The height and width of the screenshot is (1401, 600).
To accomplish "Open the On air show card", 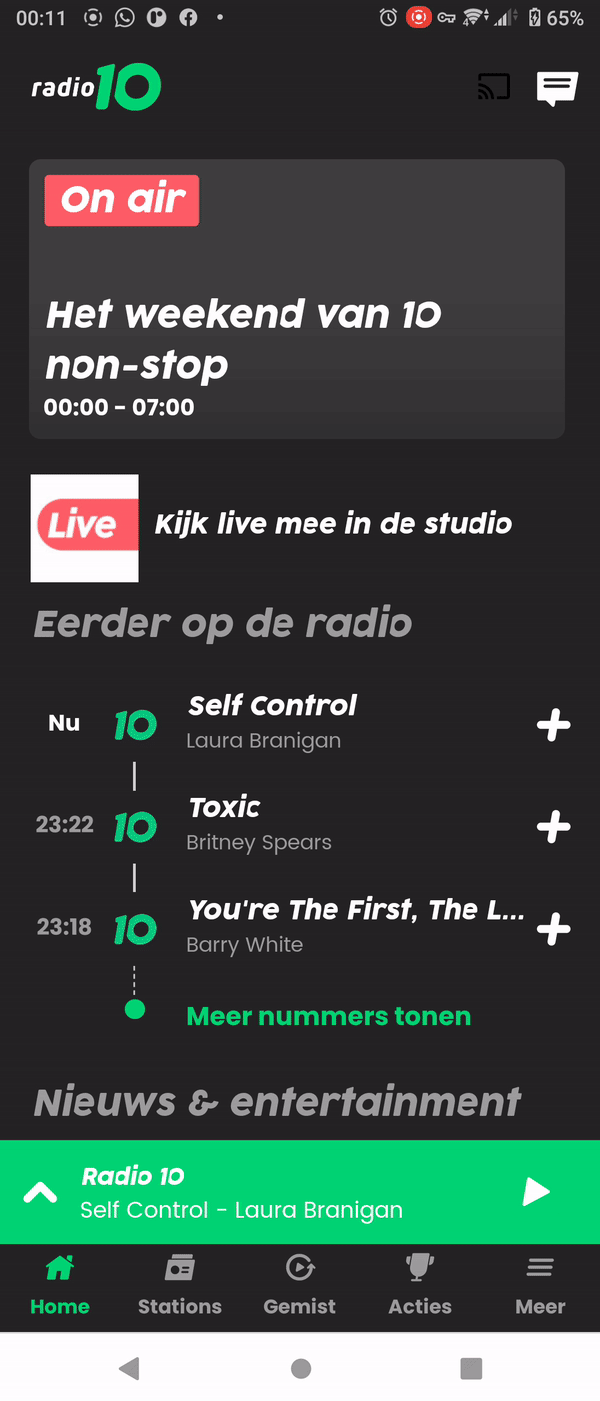I will (x=297, y=298).
